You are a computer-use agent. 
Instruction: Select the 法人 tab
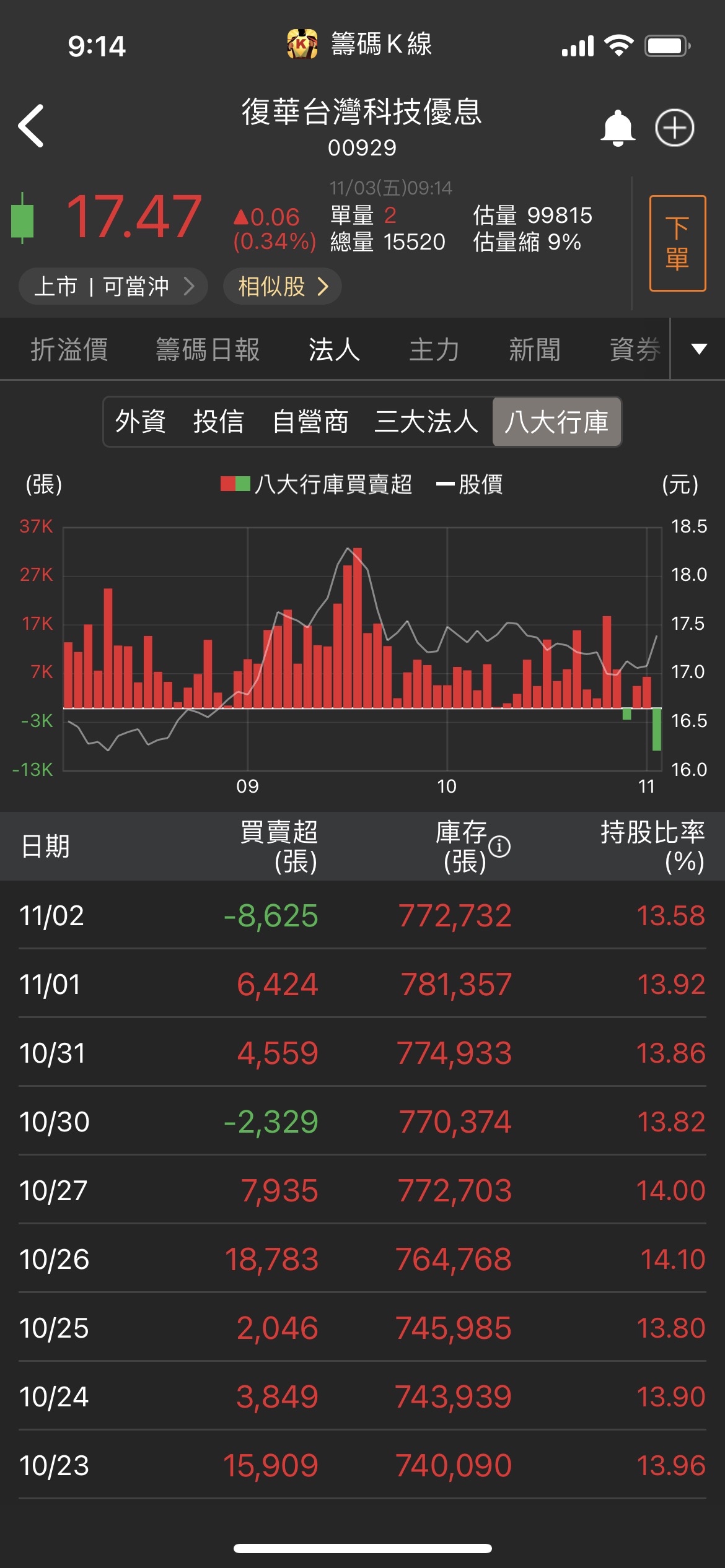coord(334,349)
